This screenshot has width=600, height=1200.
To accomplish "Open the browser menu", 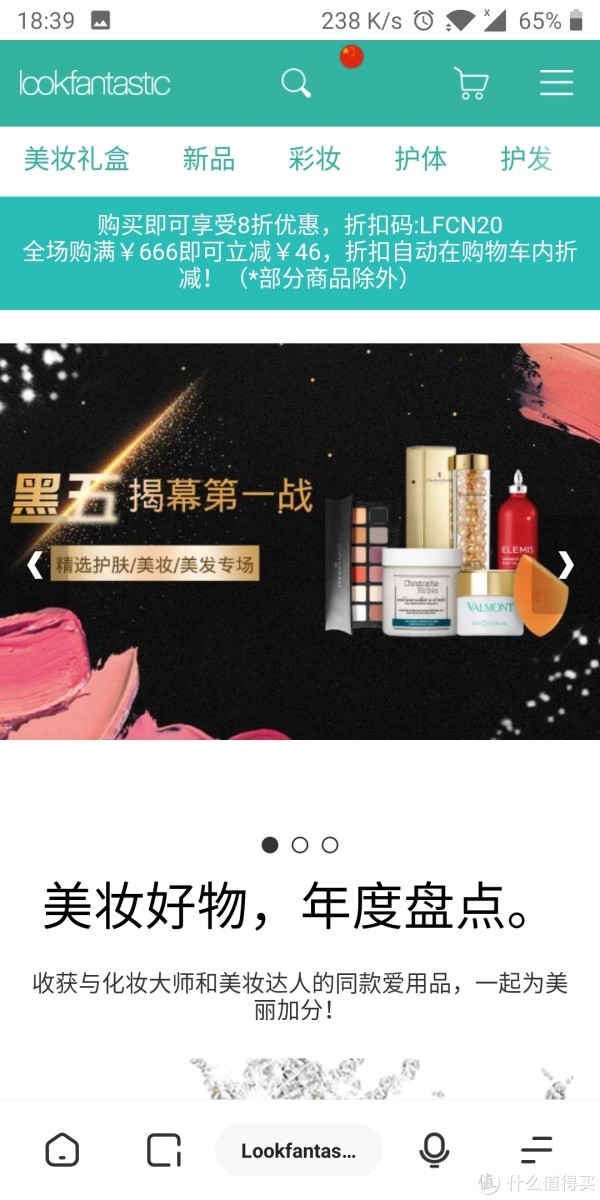I will (x=537, y=1150).
